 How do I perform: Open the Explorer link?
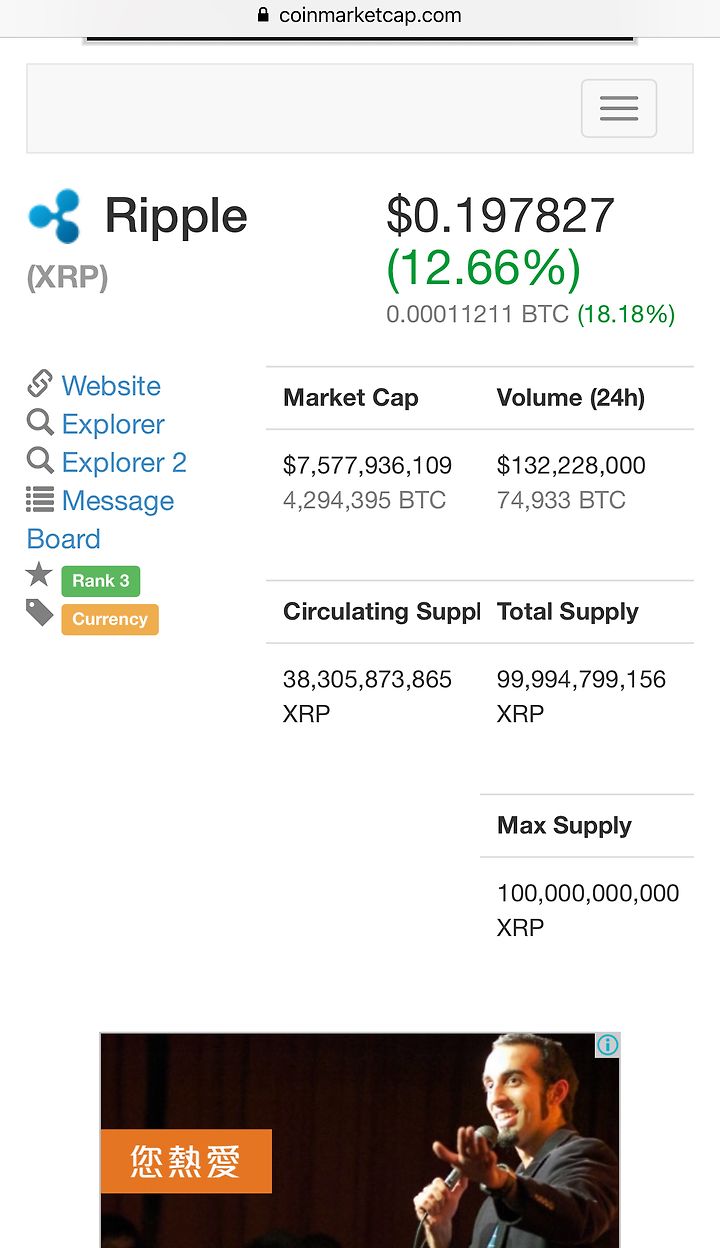[x=113, y=424]
